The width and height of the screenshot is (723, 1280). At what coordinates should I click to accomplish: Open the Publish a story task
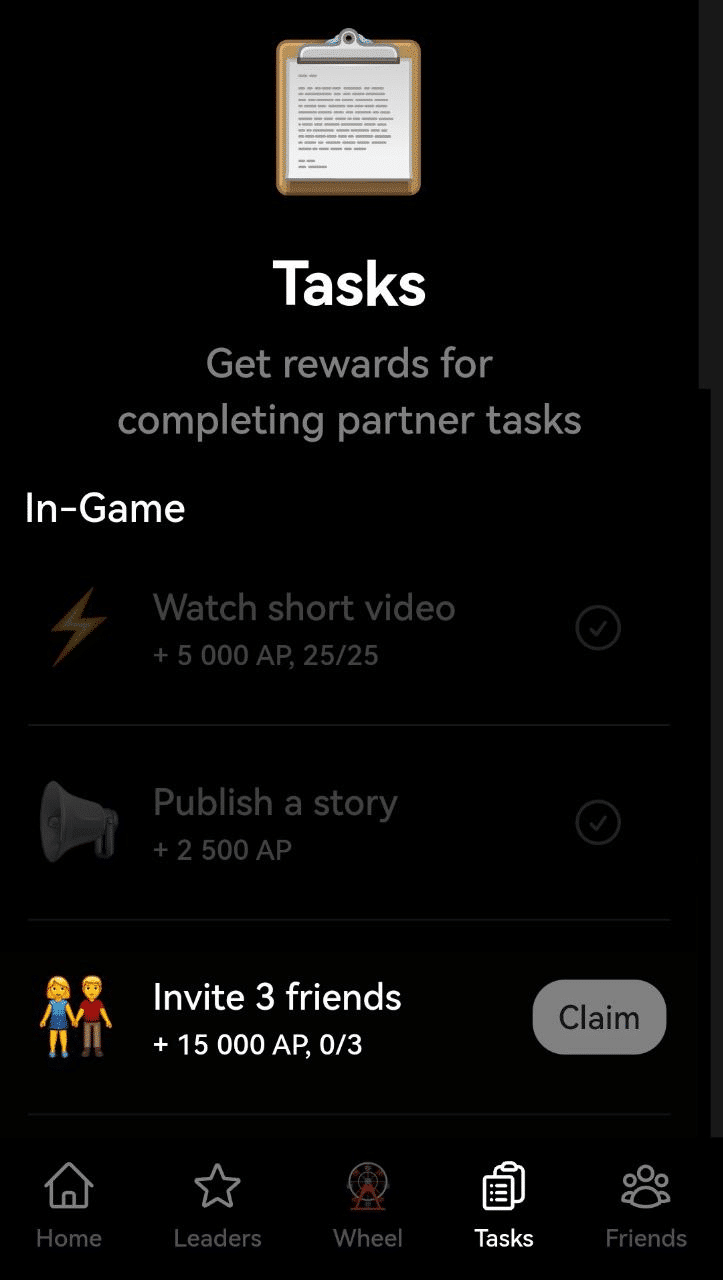275,822
